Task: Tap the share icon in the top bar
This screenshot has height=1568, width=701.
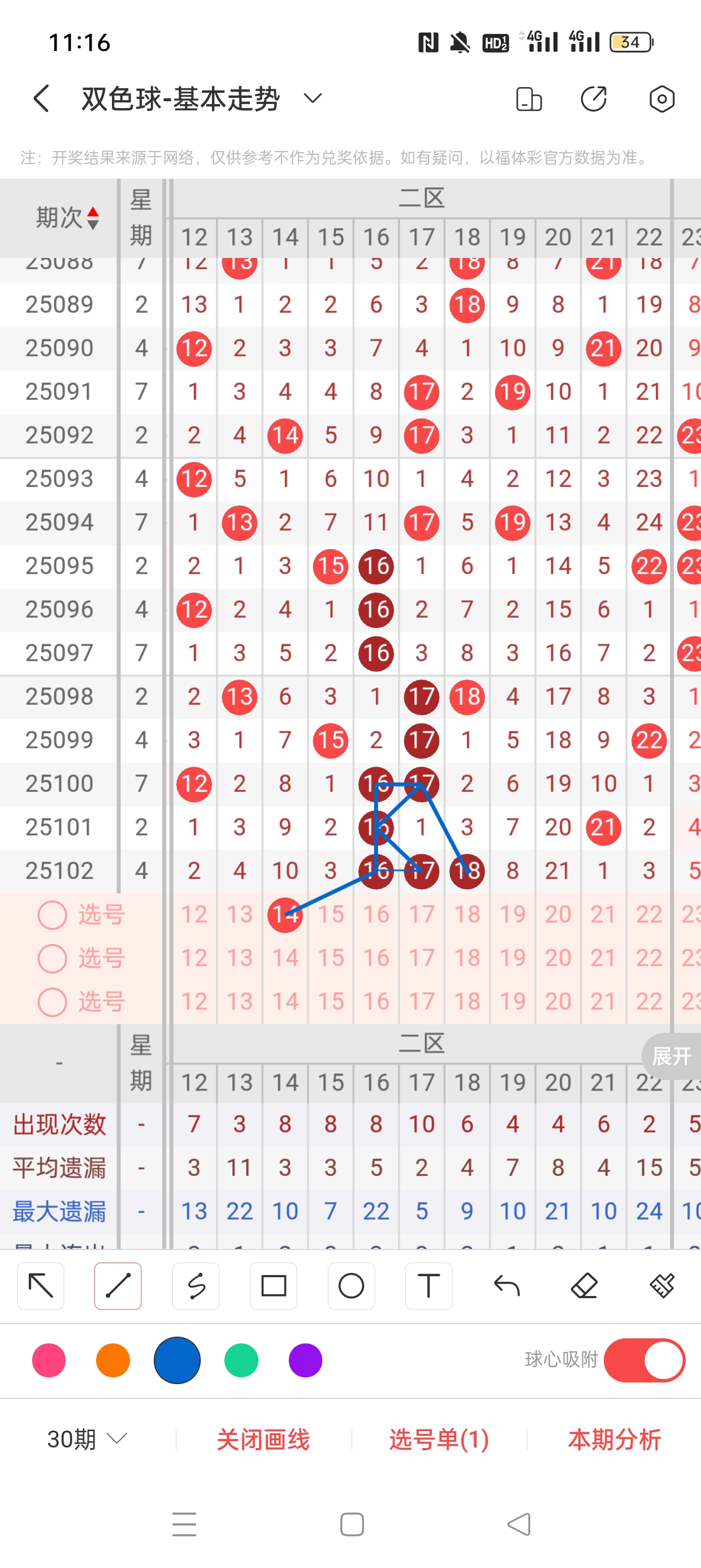Action: (x=594, y=98)
